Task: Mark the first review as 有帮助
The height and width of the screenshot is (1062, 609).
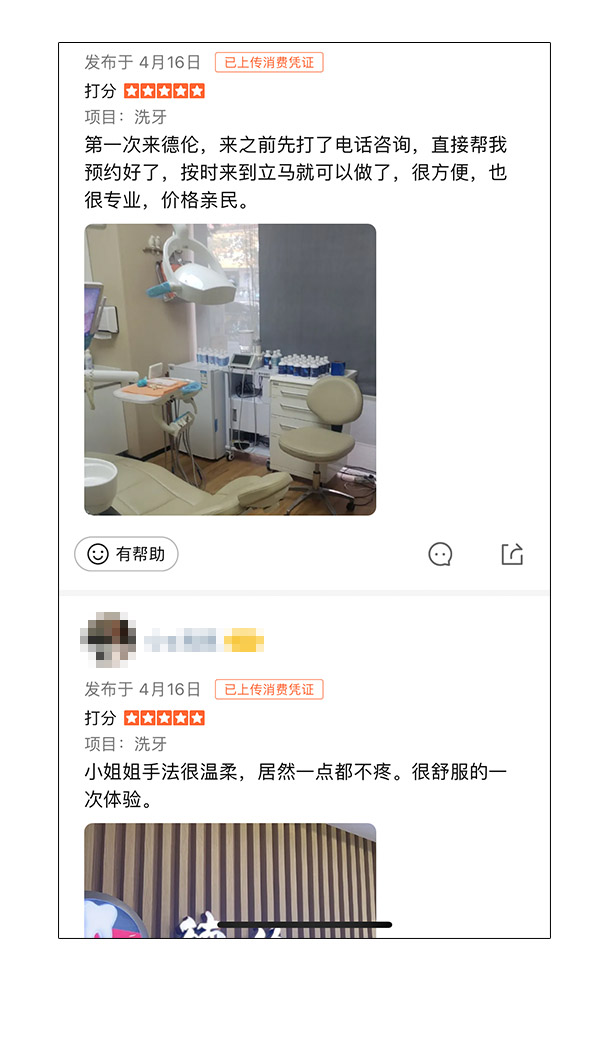Action: 126,554
